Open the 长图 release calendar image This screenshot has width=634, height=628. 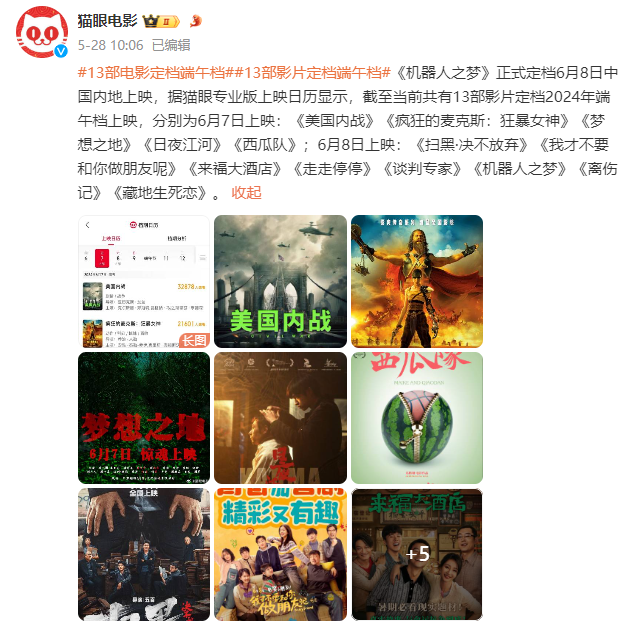click(144, 282)
